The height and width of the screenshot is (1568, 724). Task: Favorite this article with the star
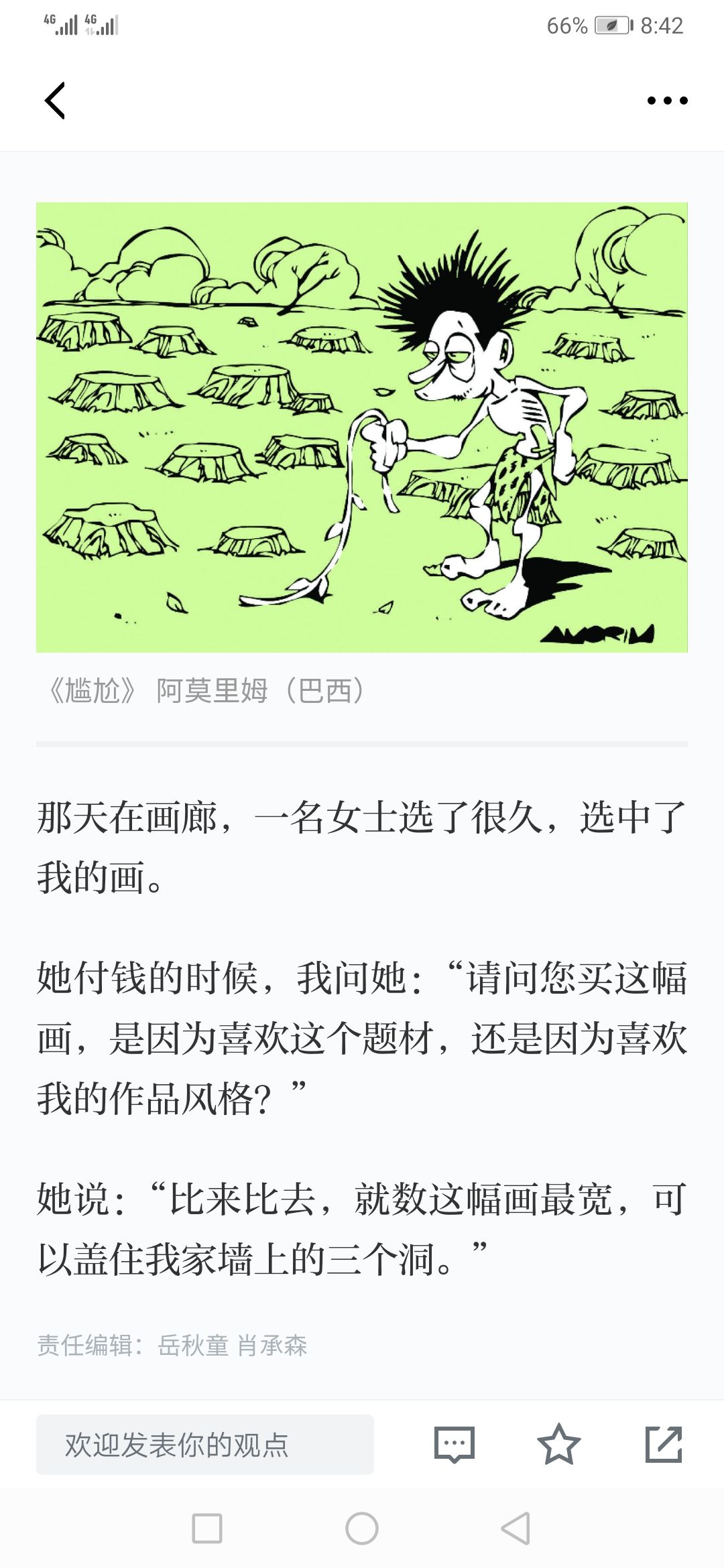[558, 1445]
